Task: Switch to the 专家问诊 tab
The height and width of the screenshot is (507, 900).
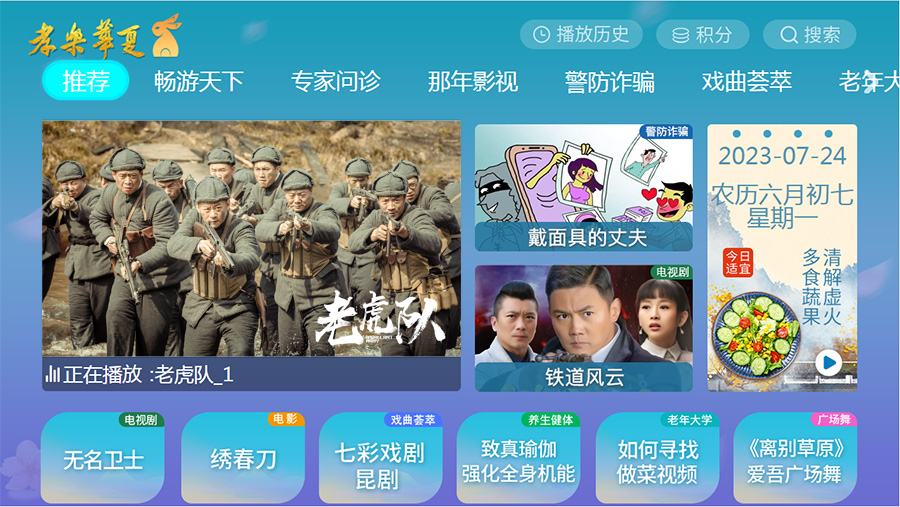Action: pos(336,82)
